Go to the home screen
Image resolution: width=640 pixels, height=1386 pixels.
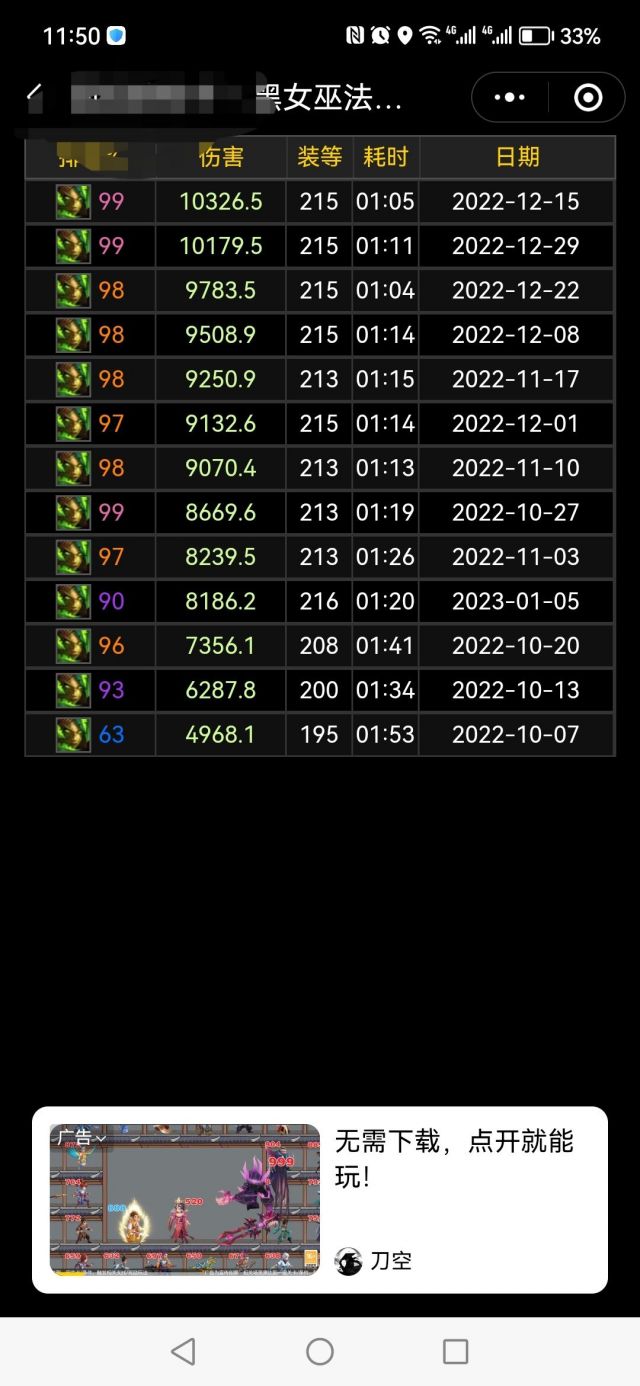click(x=320, y=1352)
